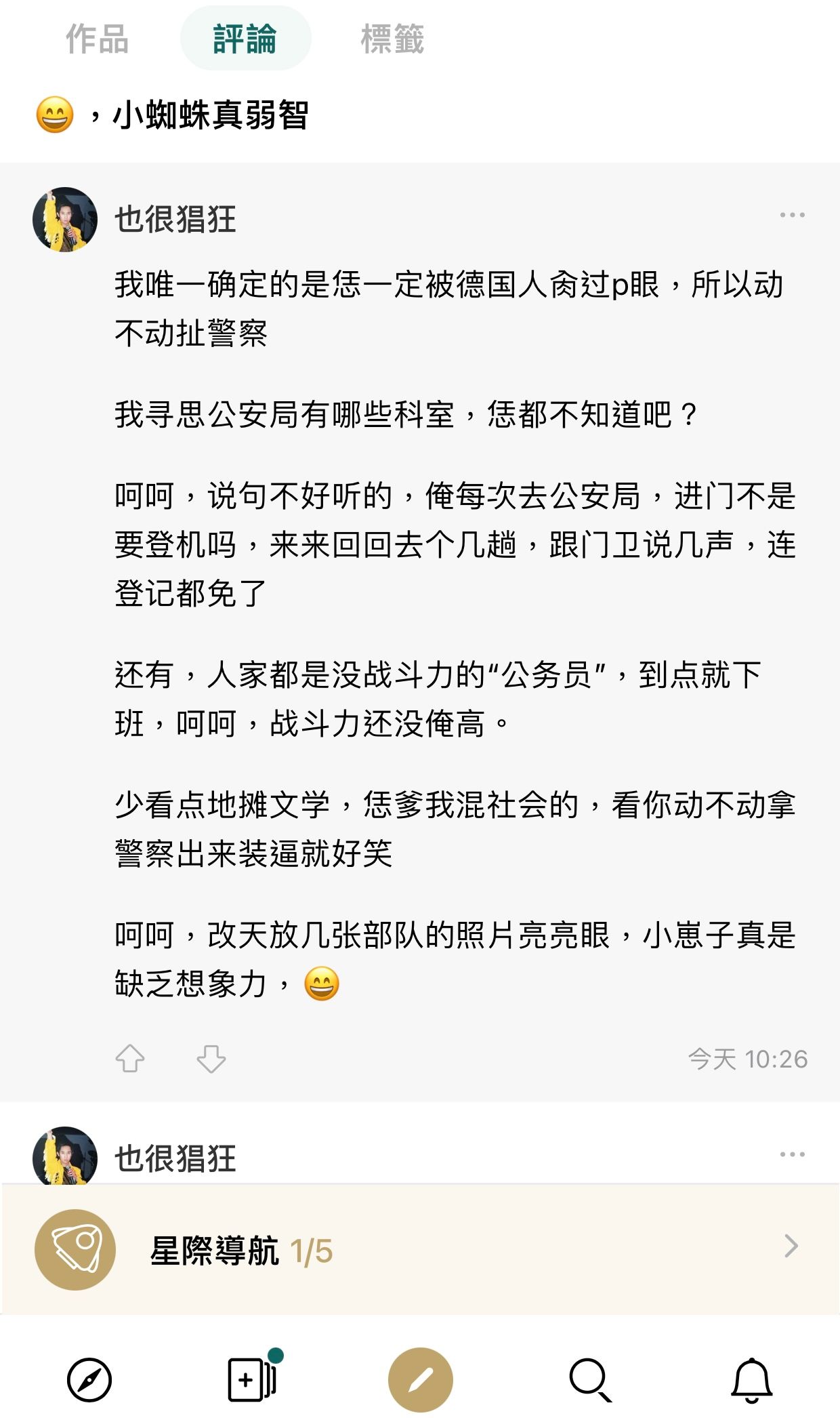Upvote the comment posted 今天 10:26

click(x=130, y=1058)
